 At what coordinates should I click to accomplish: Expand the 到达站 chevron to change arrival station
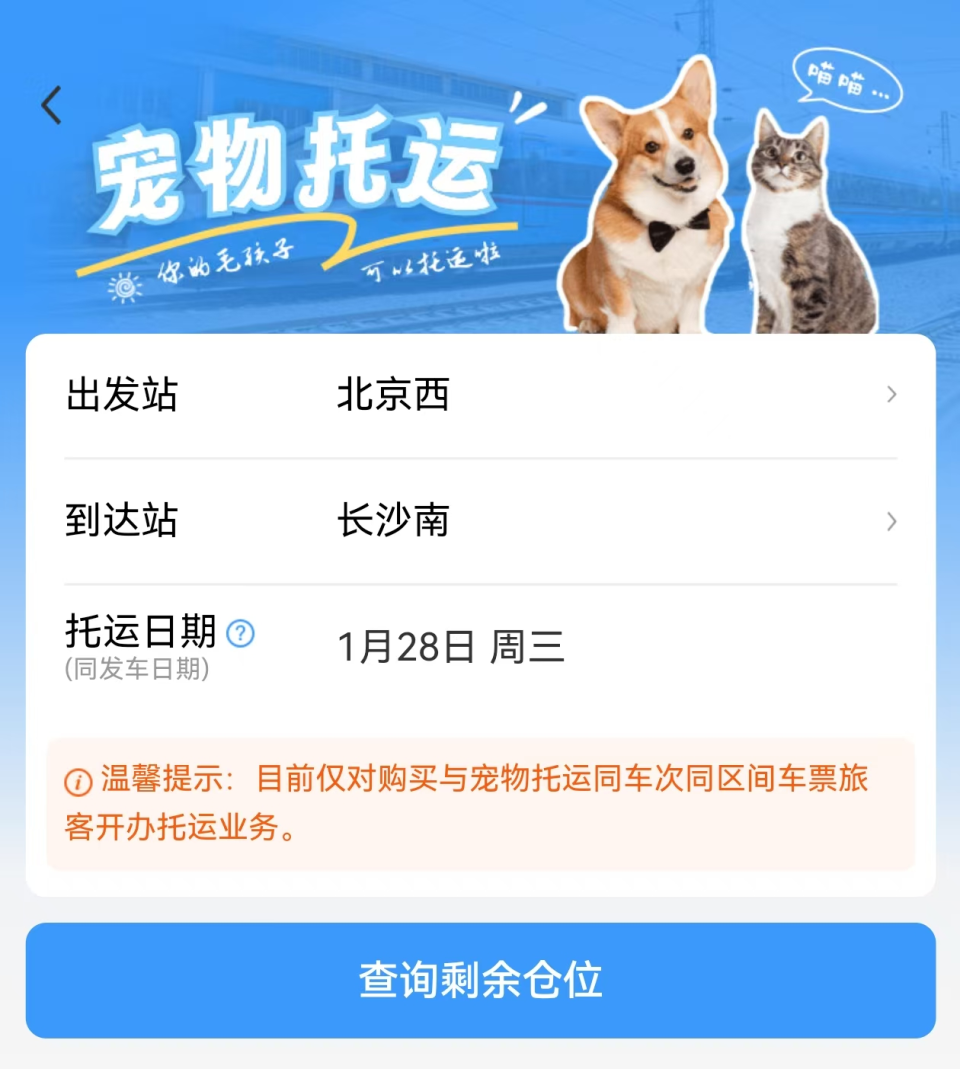pyautogui.click(x=889, y=521)
